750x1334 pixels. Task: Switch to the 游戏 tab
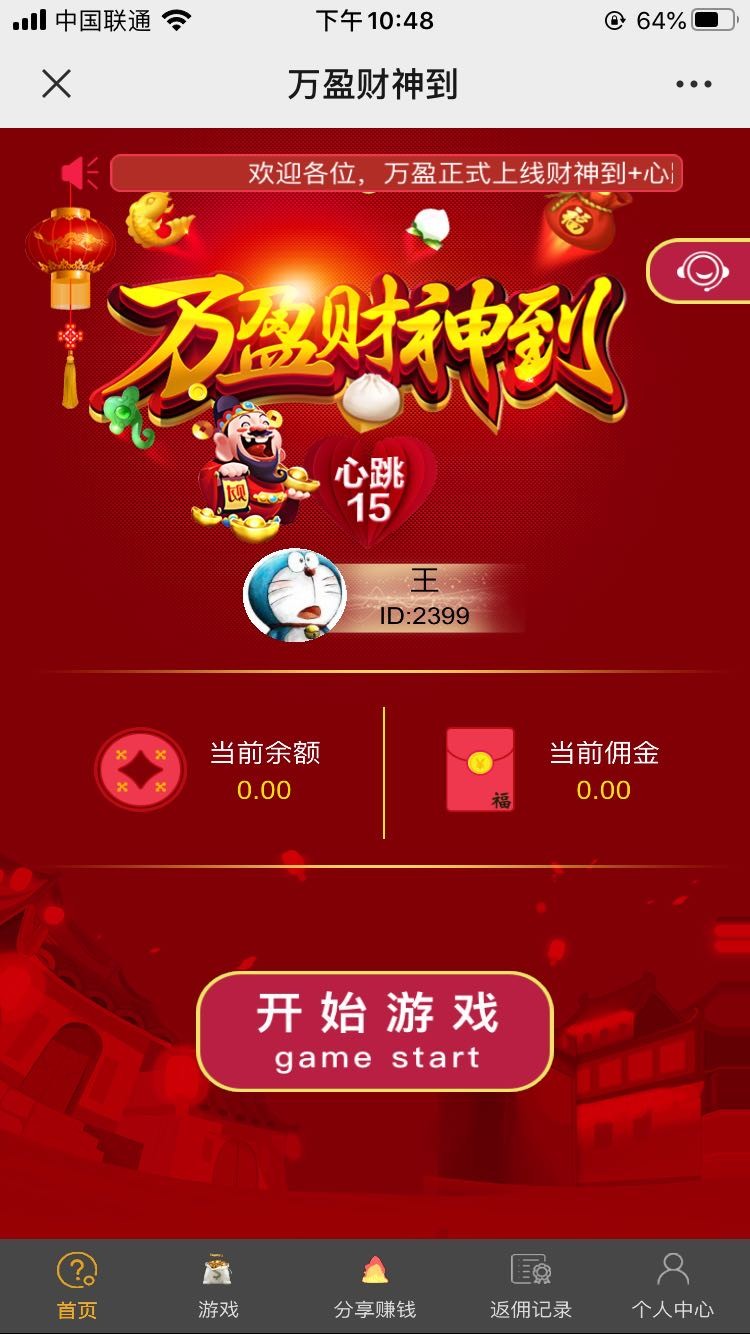click(x=218, y=1287)
